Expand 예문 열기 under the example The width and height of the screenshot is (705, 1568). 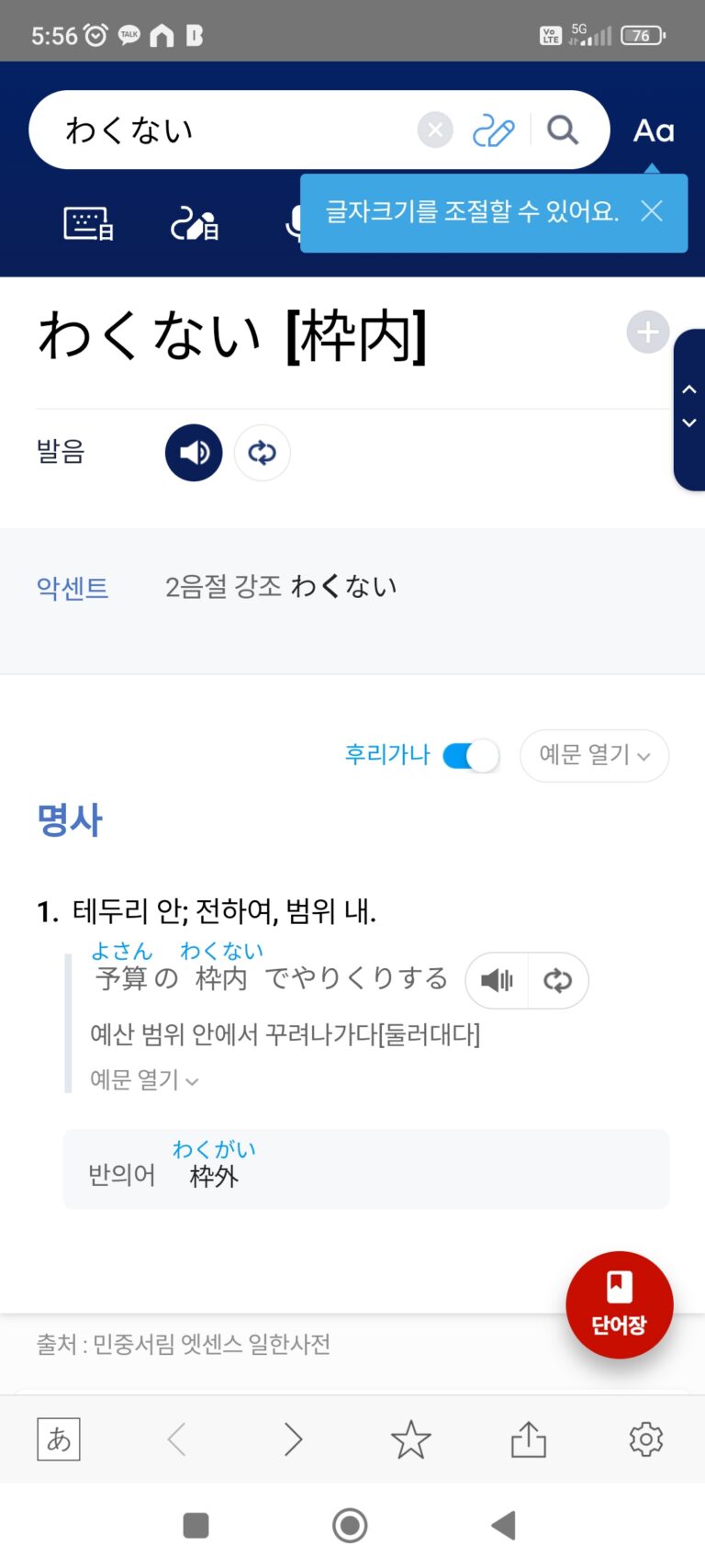tap(144, 1079)
